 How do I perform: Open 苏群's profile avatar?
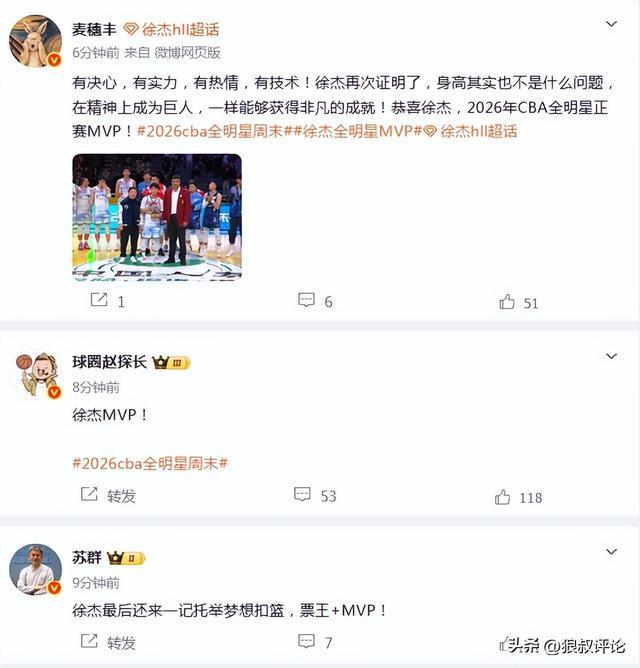click(x=35, y=569)
